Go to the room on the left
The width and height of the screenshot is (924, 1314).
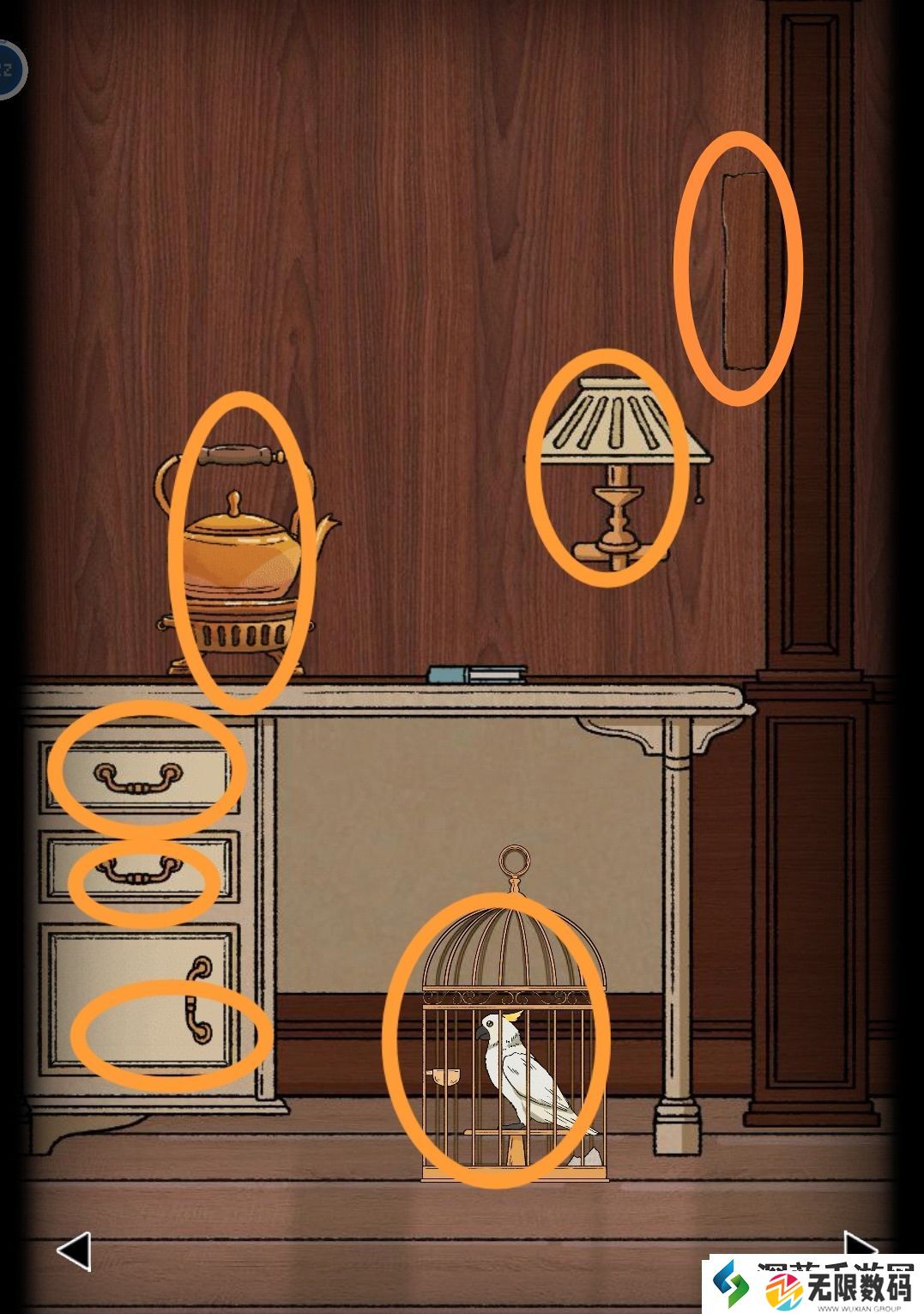pyautogui.click(x=74, y=1251)
